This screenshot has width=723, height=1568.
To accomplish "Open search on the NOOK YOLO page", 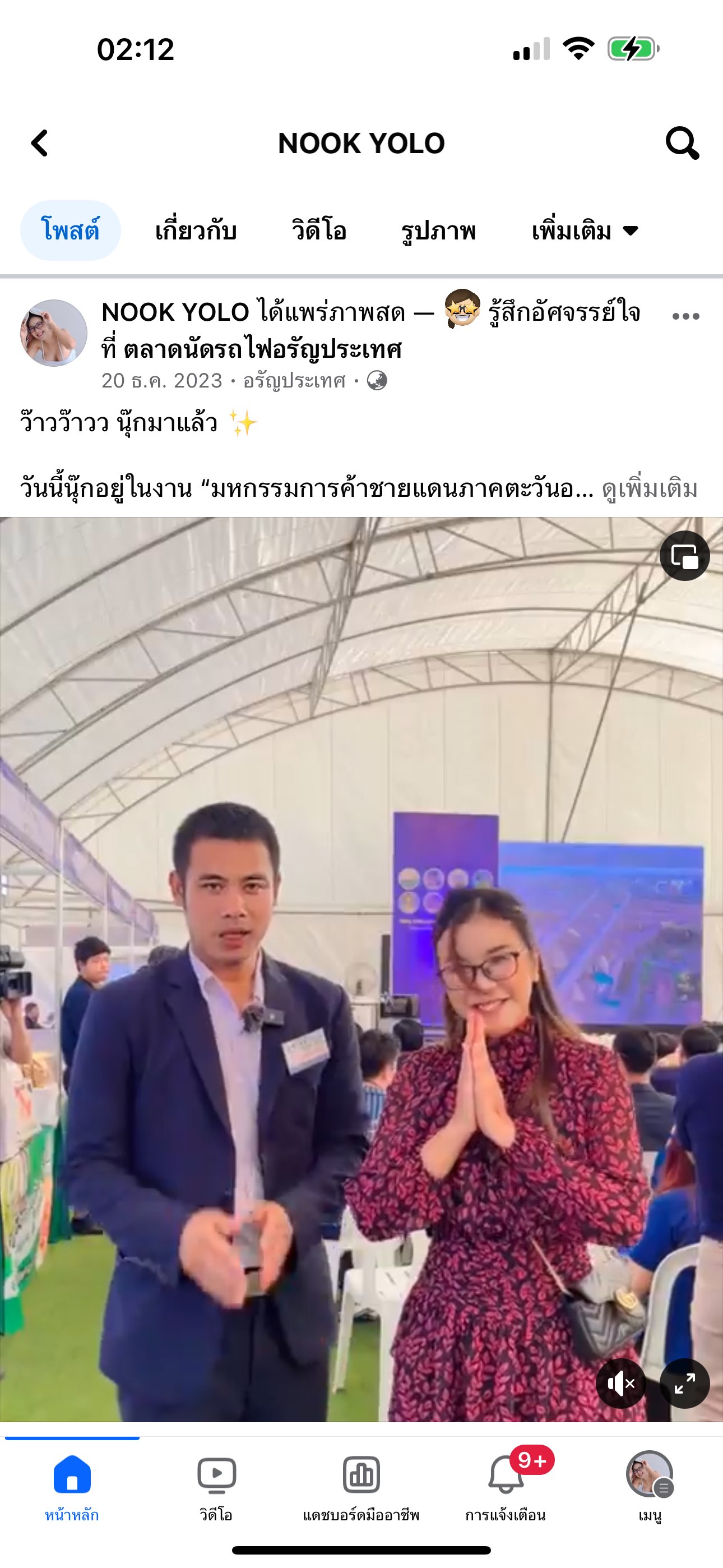I will point(682,143).
